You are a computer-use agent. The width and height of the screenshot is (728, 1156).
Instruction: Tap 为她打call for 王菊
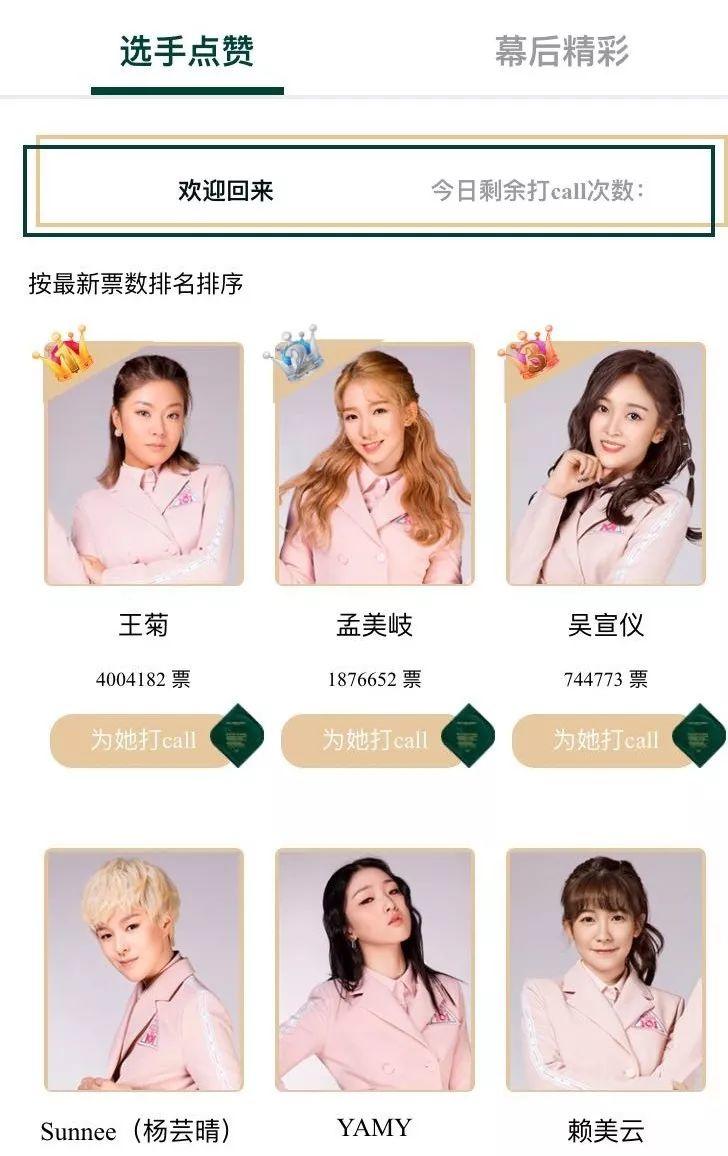[x=144, y=740]
